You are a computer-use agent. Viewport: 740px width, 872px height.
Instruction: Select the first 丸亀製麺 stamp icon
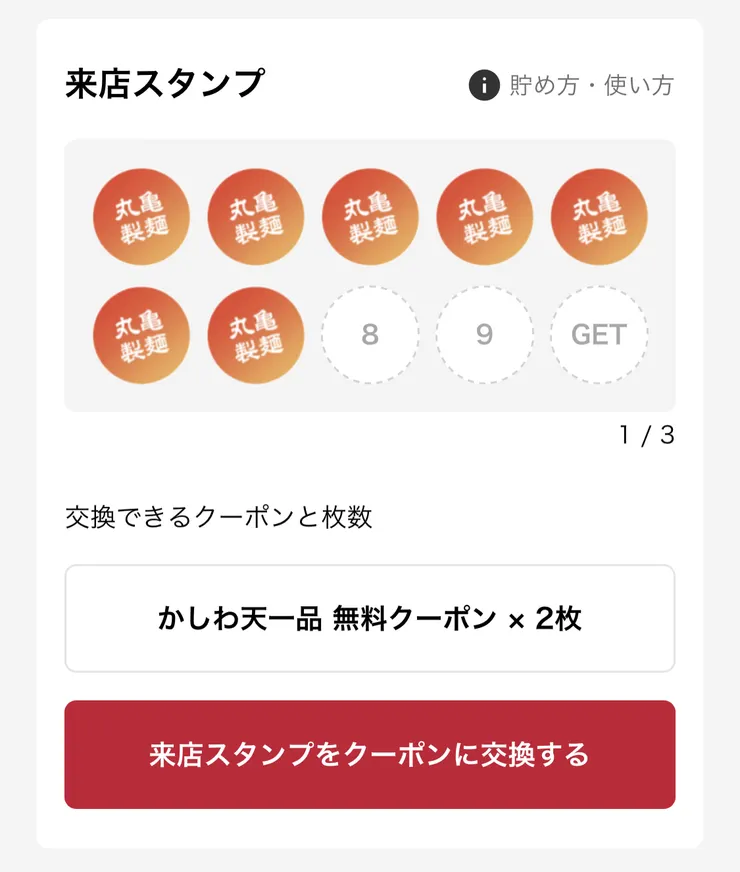click(x=141, y=217)
